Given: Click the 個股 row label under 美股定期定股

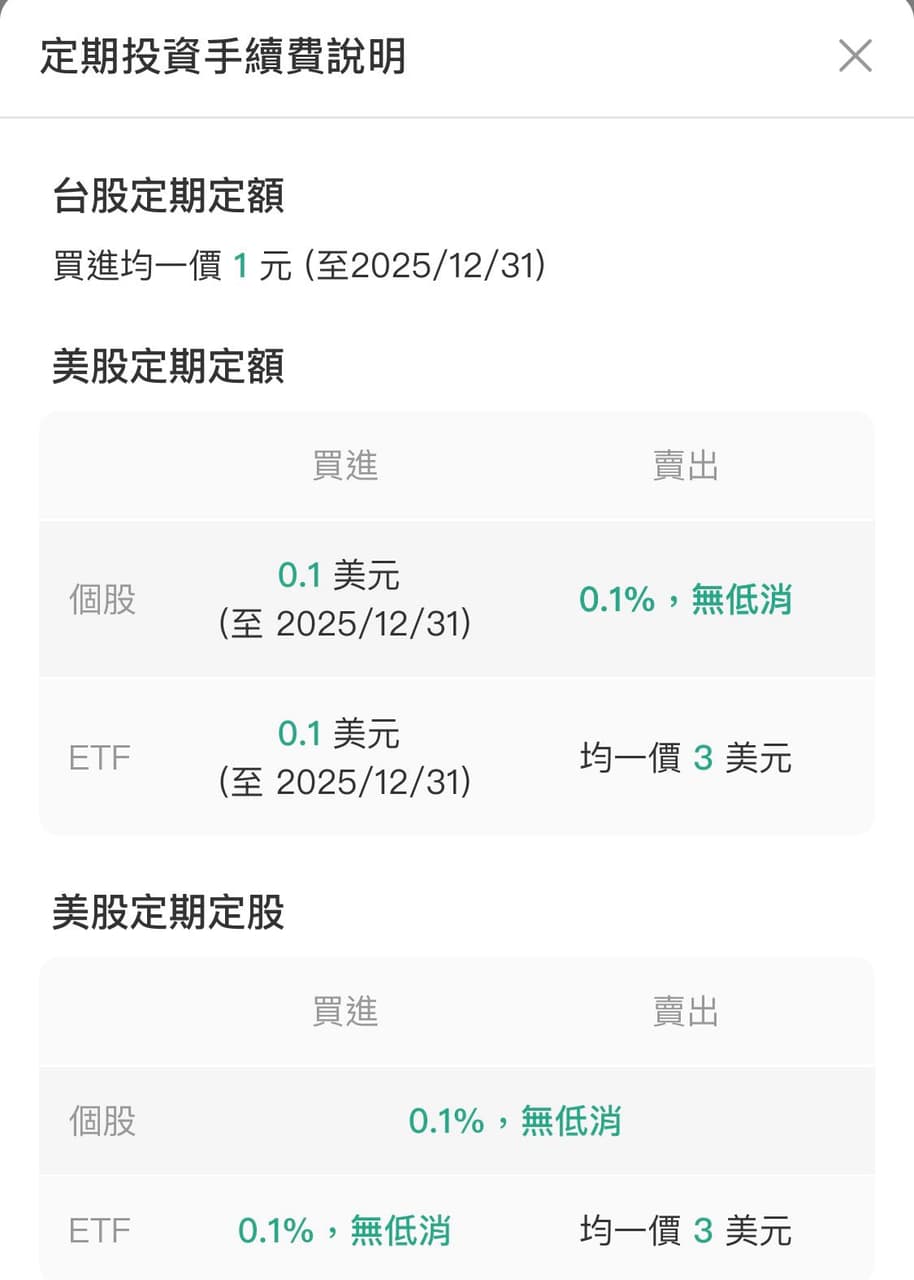Looking at the screenshot, I should (100, 1121).
